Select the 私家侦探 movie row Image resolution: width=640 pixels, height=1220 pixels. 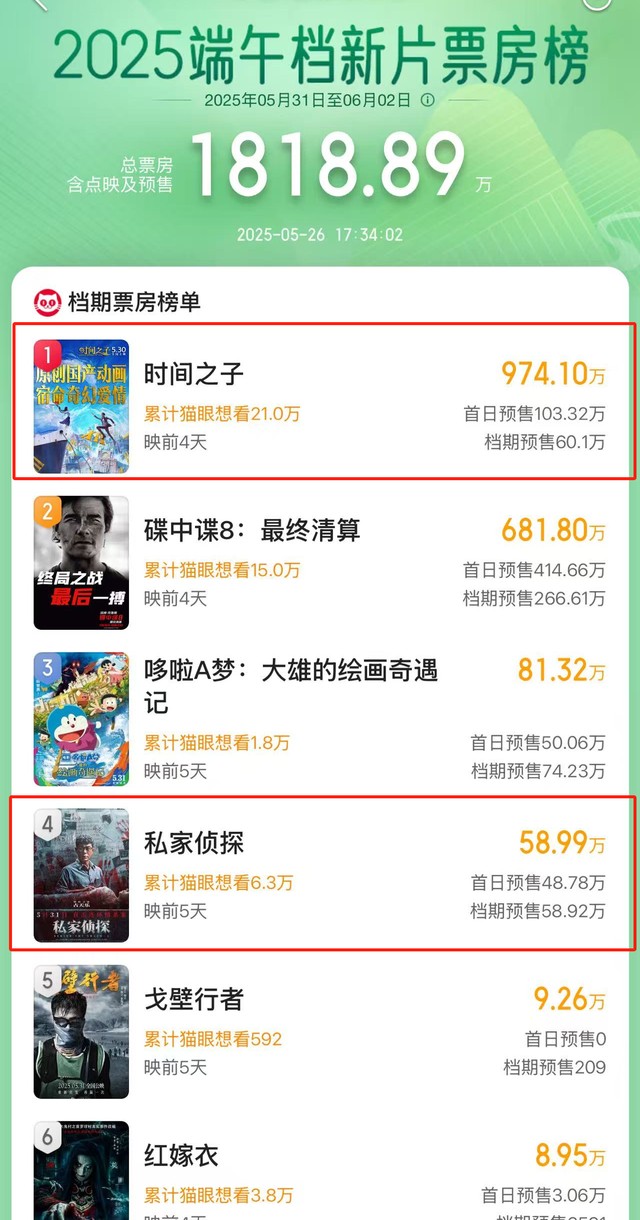320,874
